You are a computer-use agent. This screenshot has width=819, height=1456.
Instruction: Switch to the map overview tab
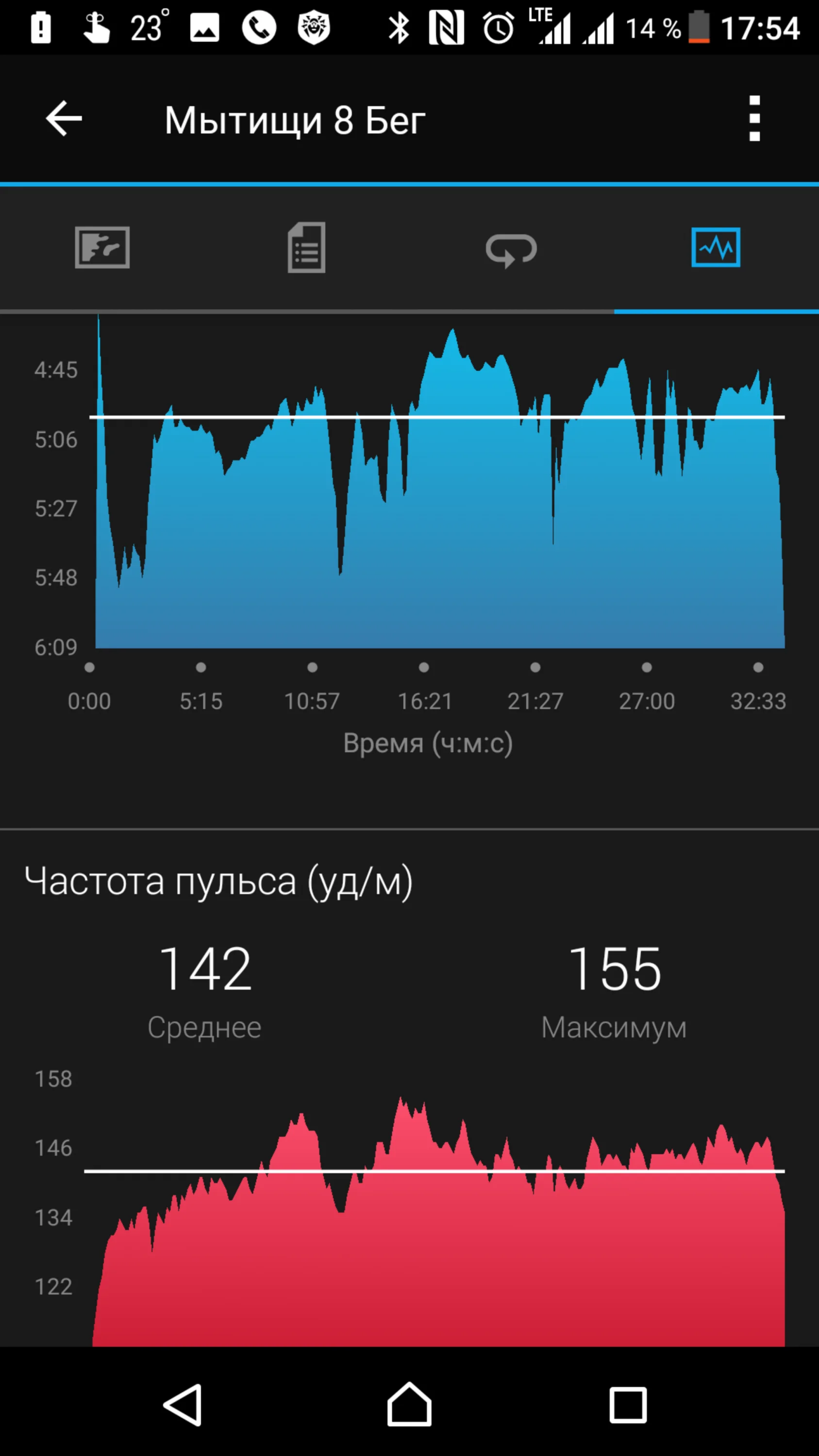[x=102, y=248]
